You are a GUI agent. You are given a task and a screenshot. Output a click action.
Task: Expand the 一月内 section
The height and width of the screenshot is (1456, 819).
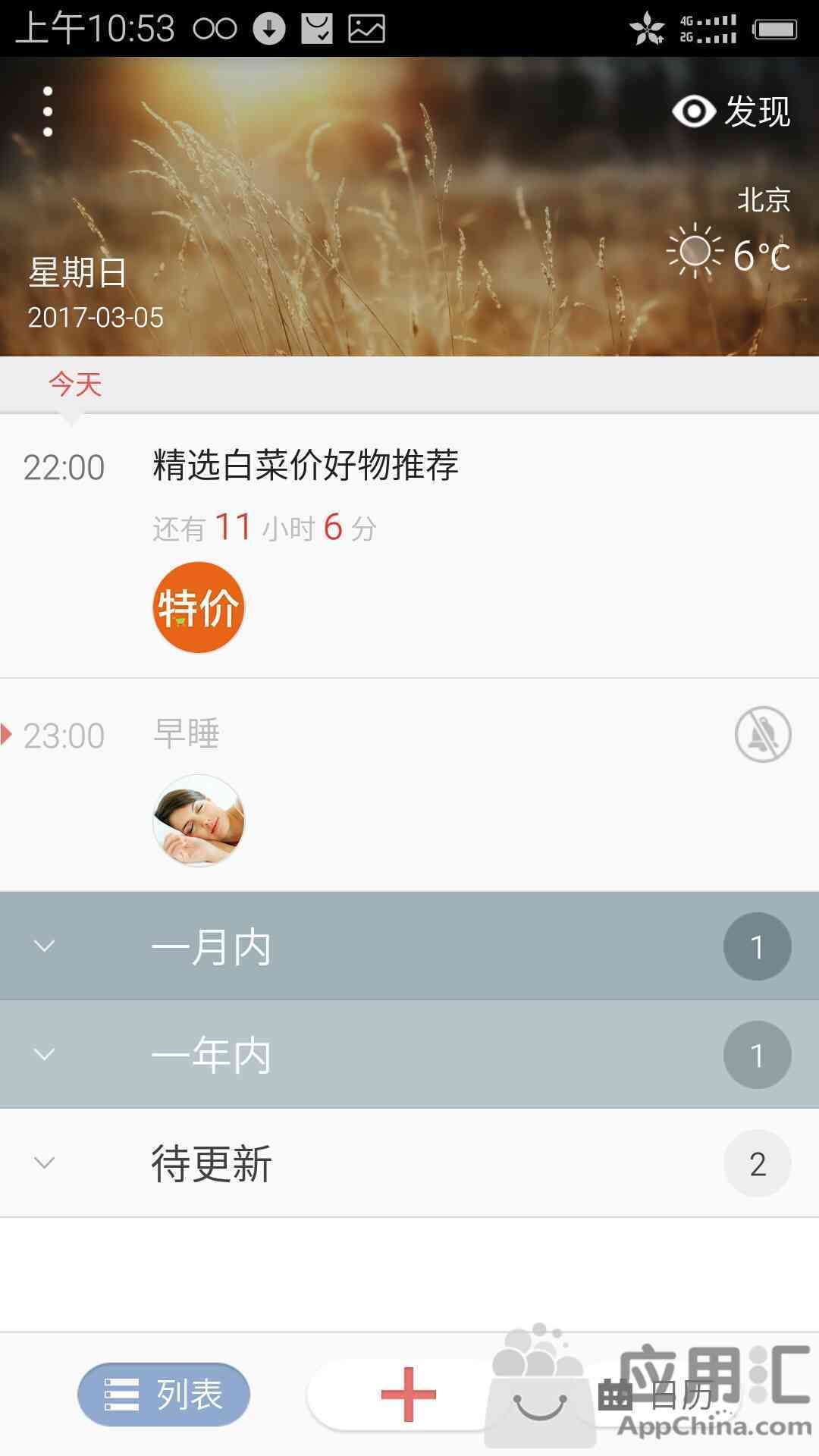tap(409, 946)
